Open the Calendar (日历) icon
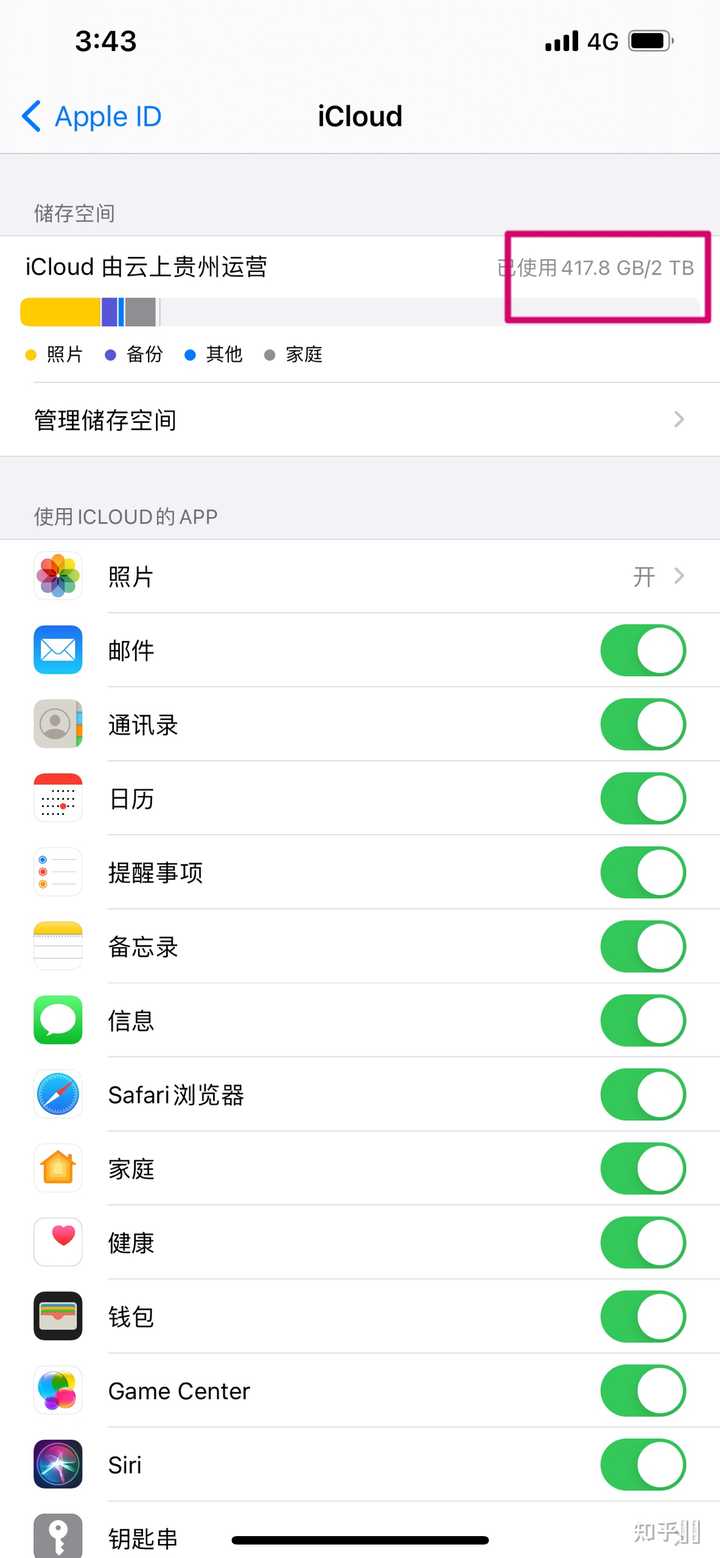This screenshot has width=720, height=1558. 57,798
